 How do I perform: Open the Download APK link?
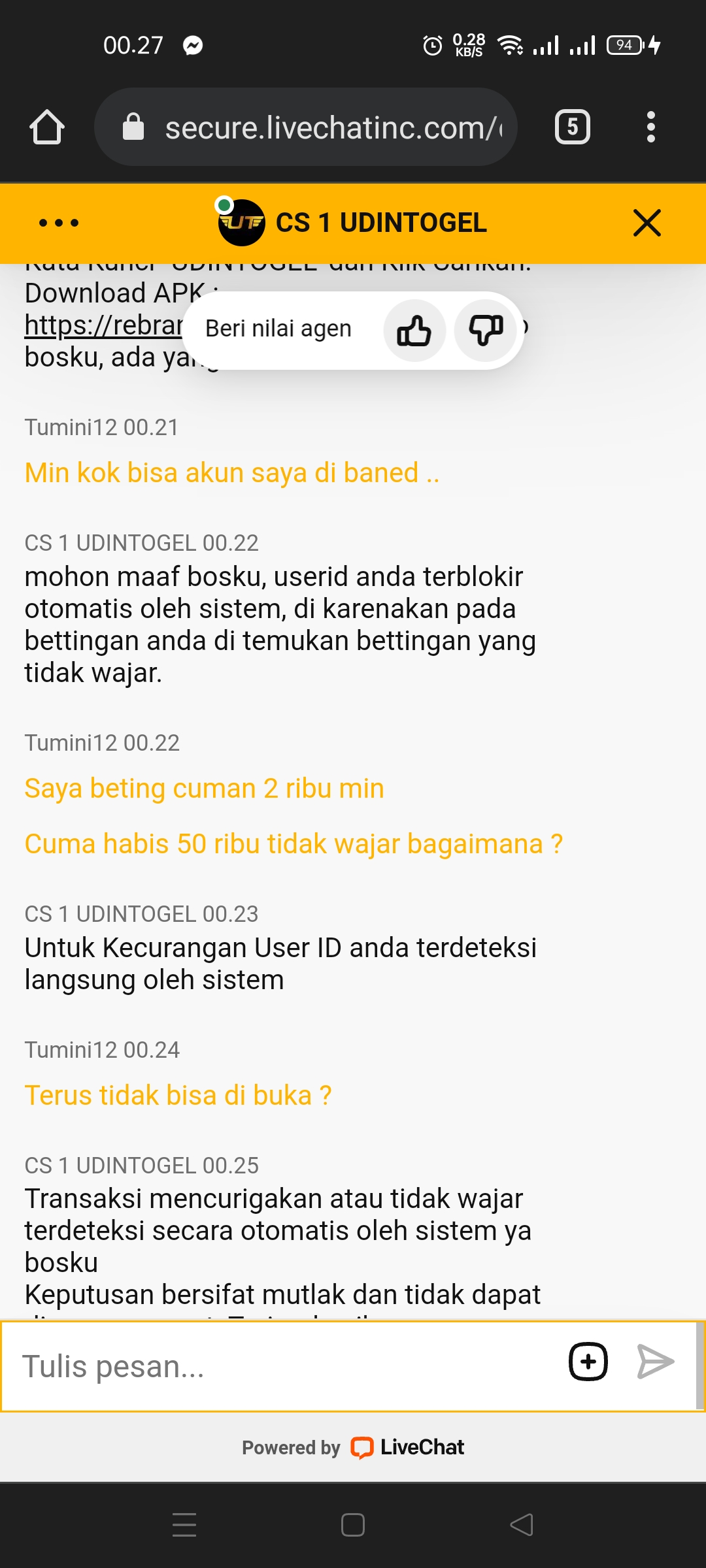click(103, 325)
